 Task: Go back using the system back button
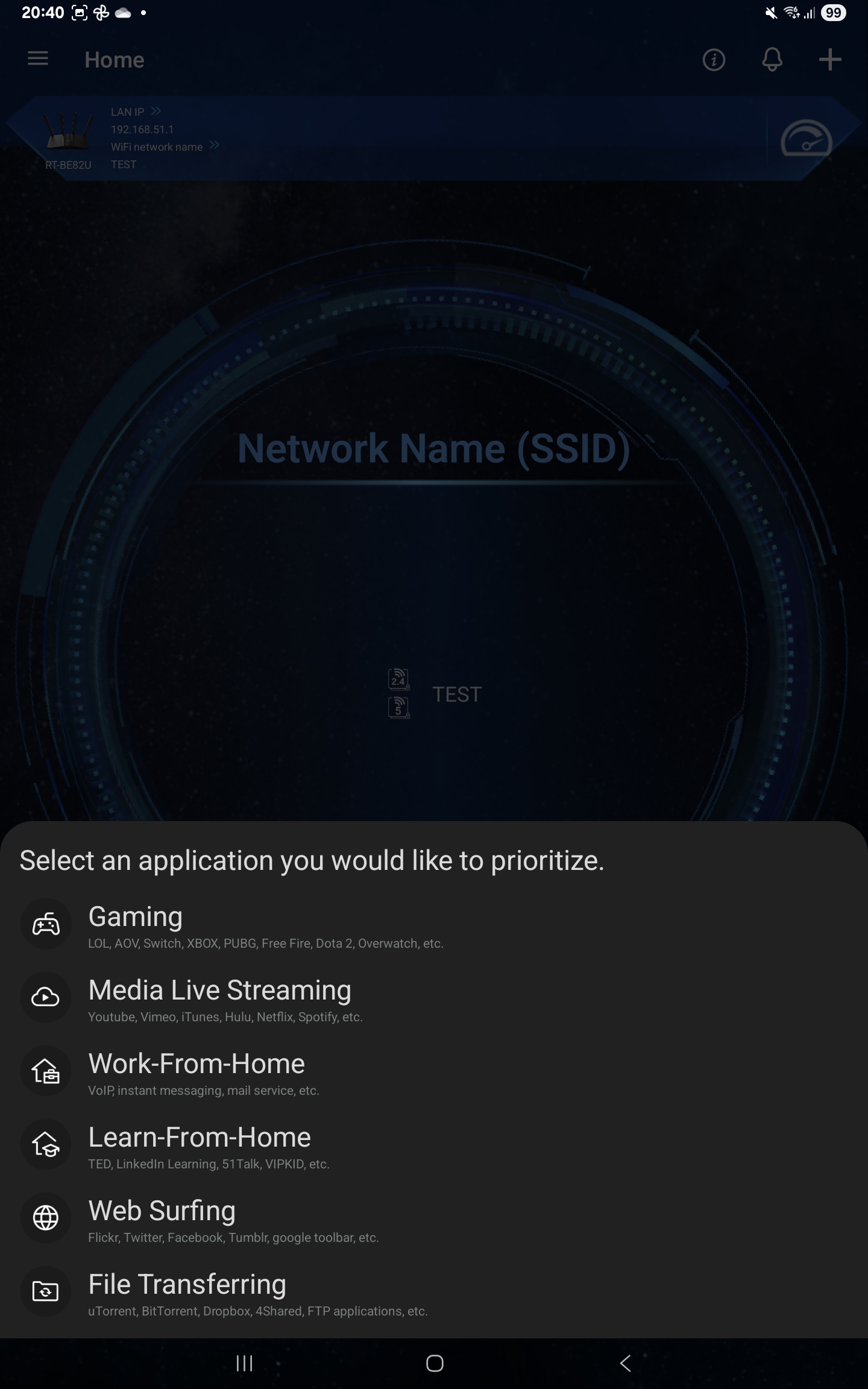(625, 1363)
